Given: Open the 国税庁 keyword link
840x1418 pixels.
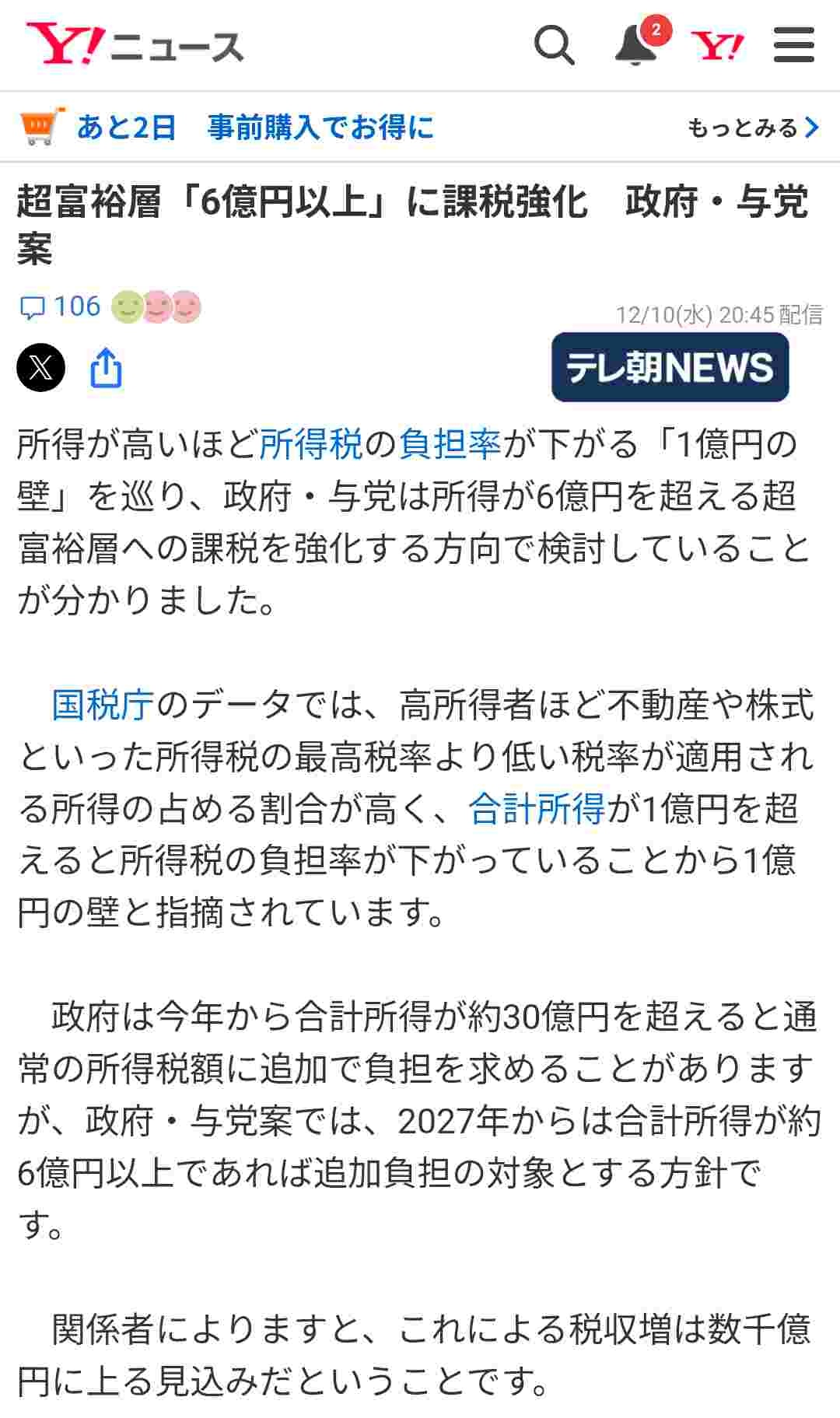Looking at the screenshot, I should [x=103, y=705].
